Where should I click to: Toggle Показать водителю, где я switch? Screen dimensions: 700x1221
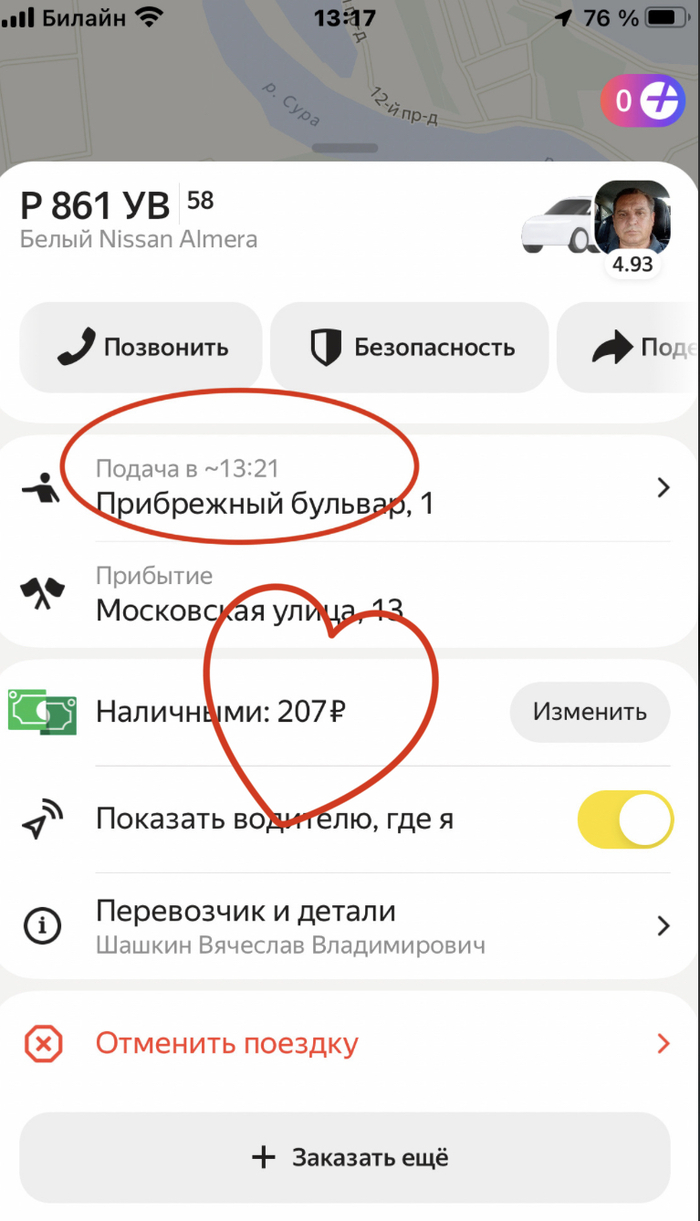click(x=625, y=820)
